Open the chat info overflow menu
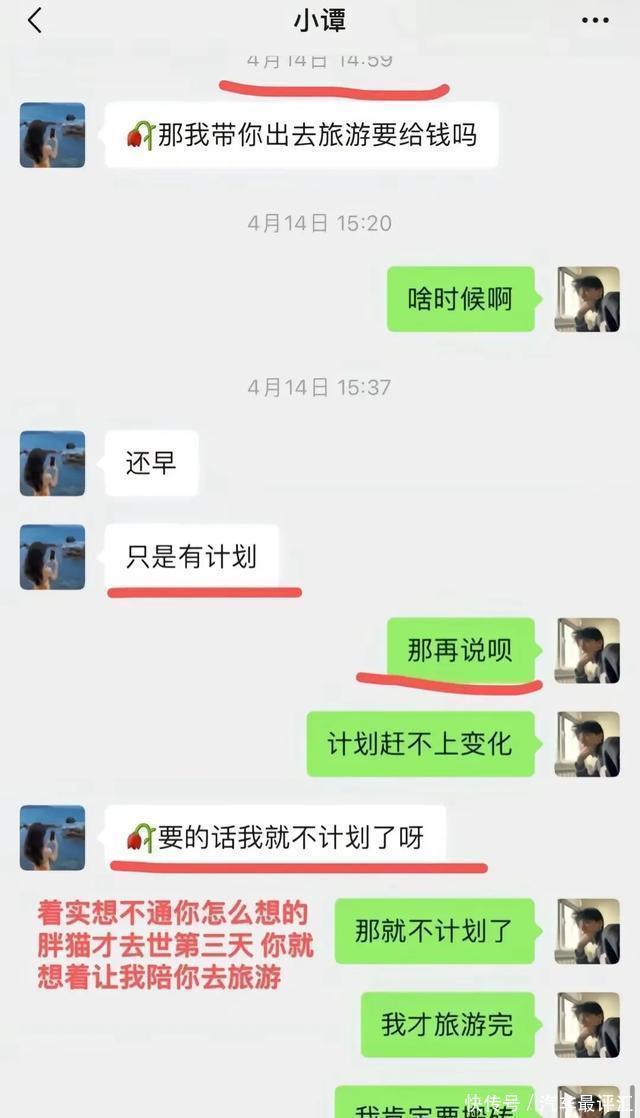The width and height of the screenshot is (640, 1118). [x=595, y=20]
